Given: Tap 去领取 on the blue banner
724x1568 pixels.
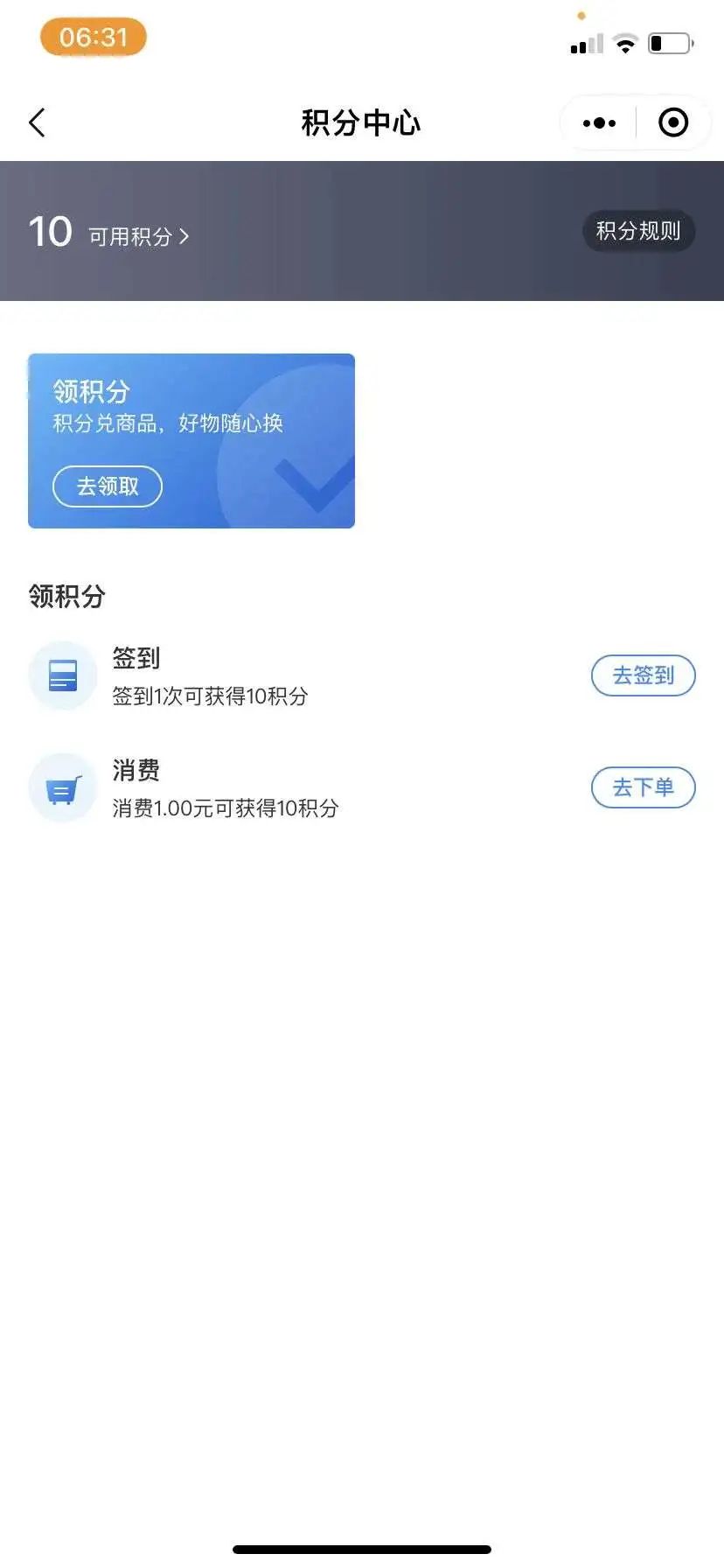Looking at the screenshot, I should (108, 486).
